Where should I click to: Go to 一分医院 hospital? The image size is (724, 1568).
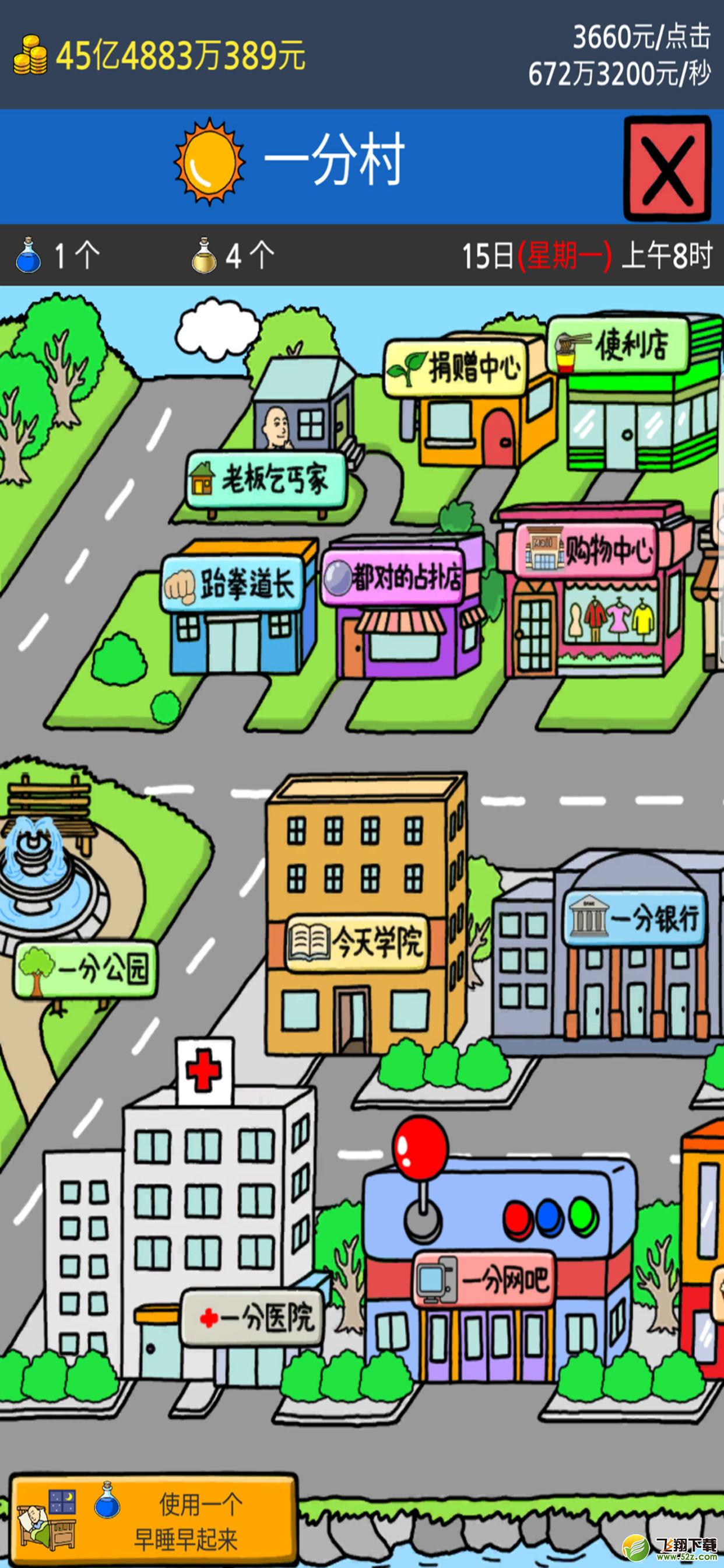pos(252,1318)
